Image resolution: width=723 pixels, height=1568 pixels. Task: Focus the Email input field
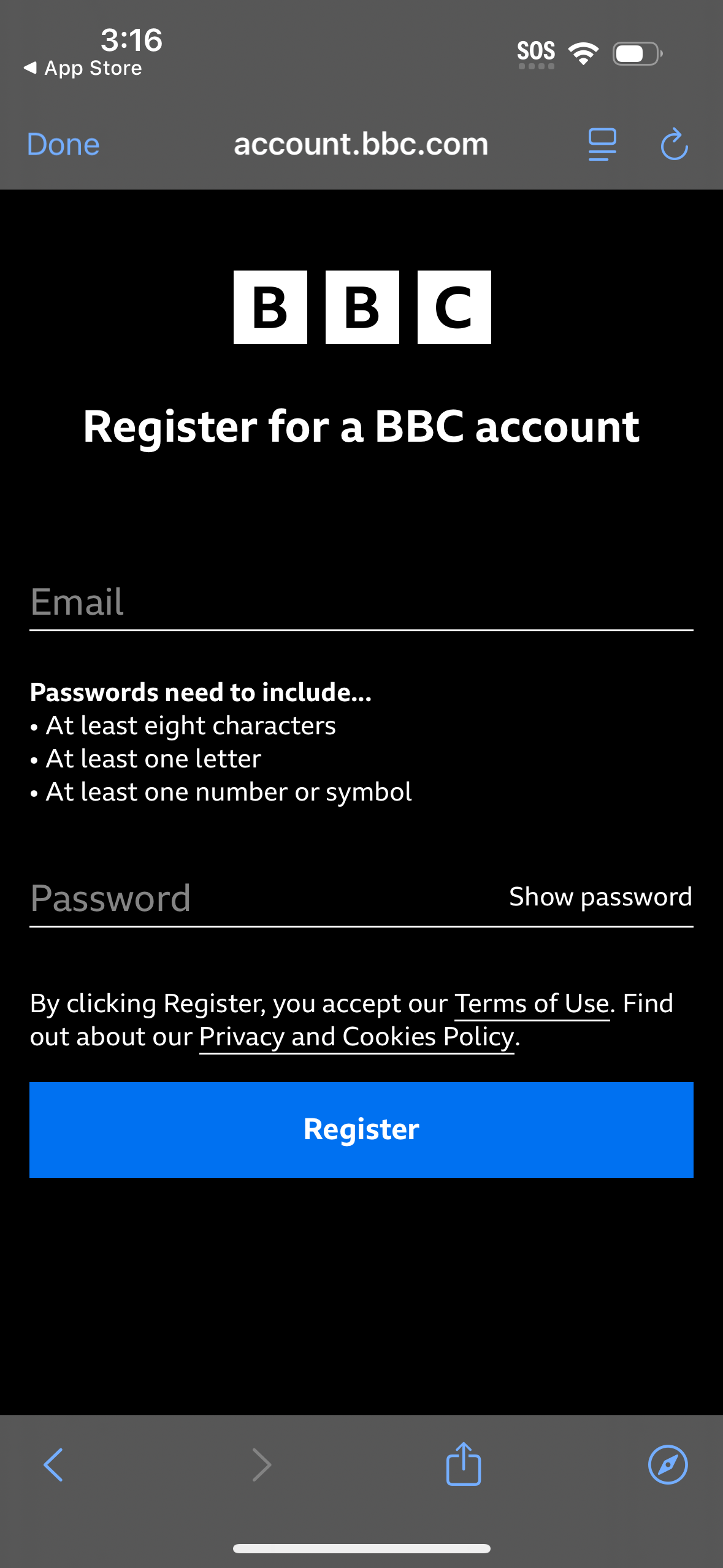(x=361, y=603)
